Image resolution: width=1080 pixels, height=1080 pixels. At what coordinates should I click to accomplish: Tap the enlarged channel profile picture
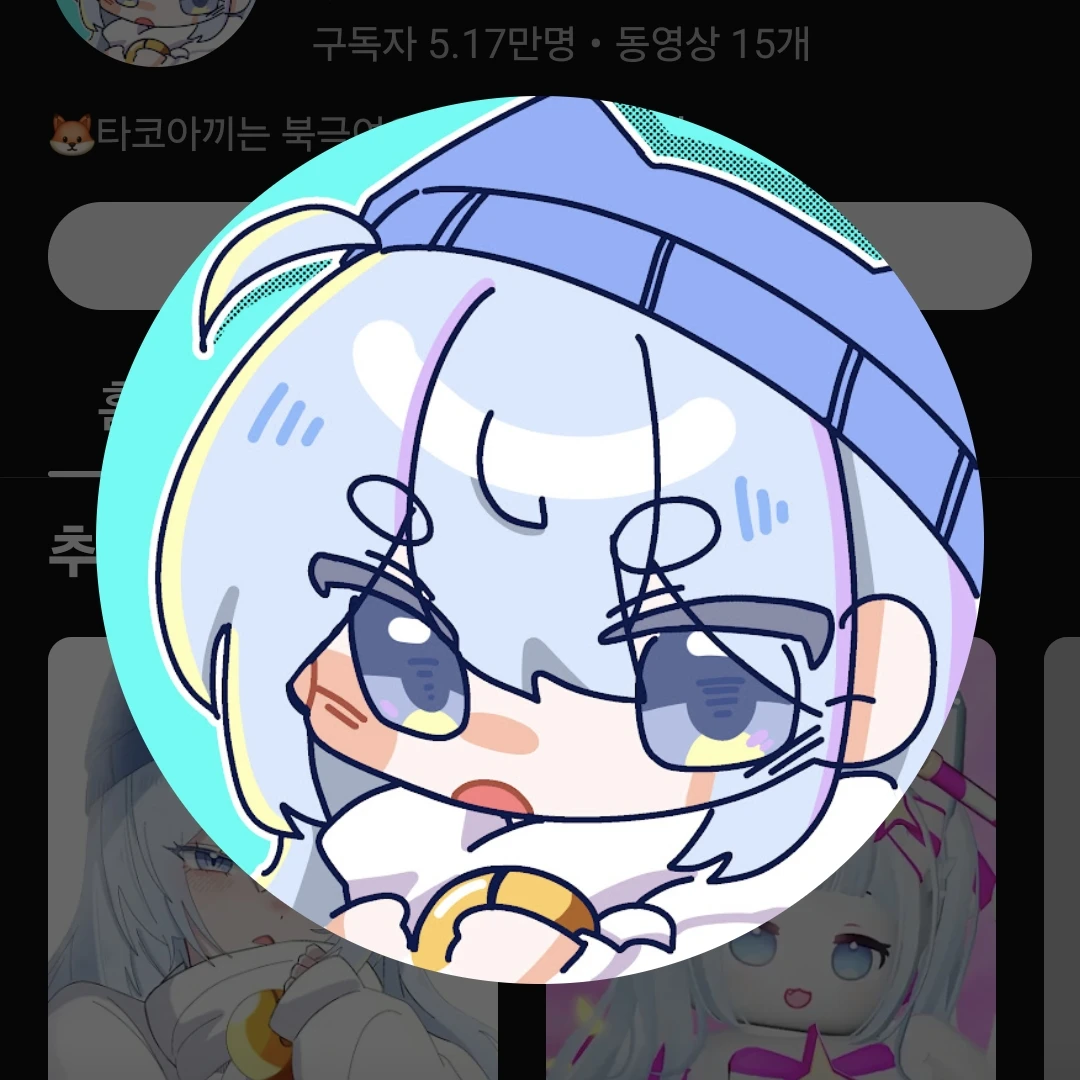click(540, 540)
